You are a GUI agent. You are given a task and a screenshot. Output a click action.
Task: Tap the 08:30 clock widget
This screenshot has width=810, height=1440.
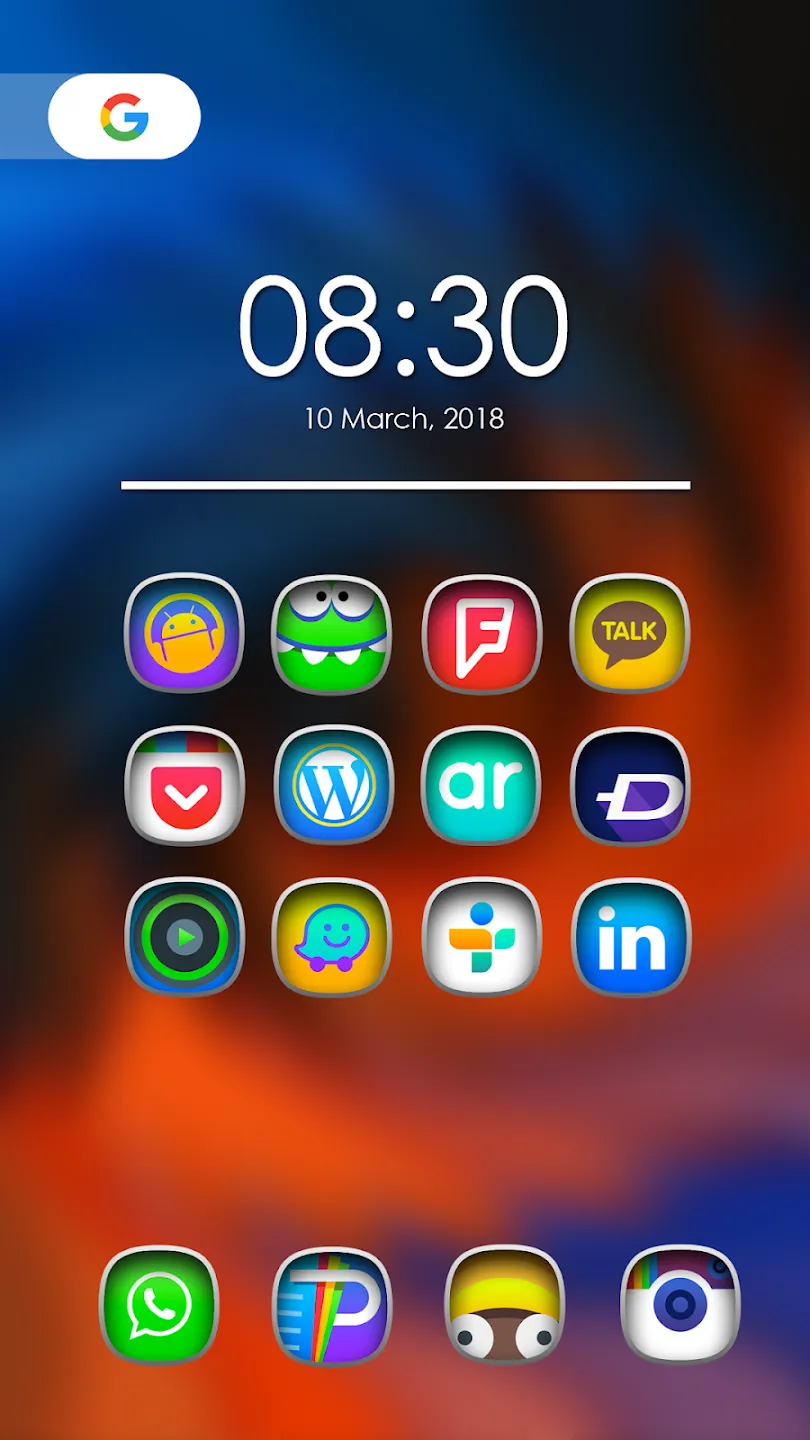(x=404, y=325)
